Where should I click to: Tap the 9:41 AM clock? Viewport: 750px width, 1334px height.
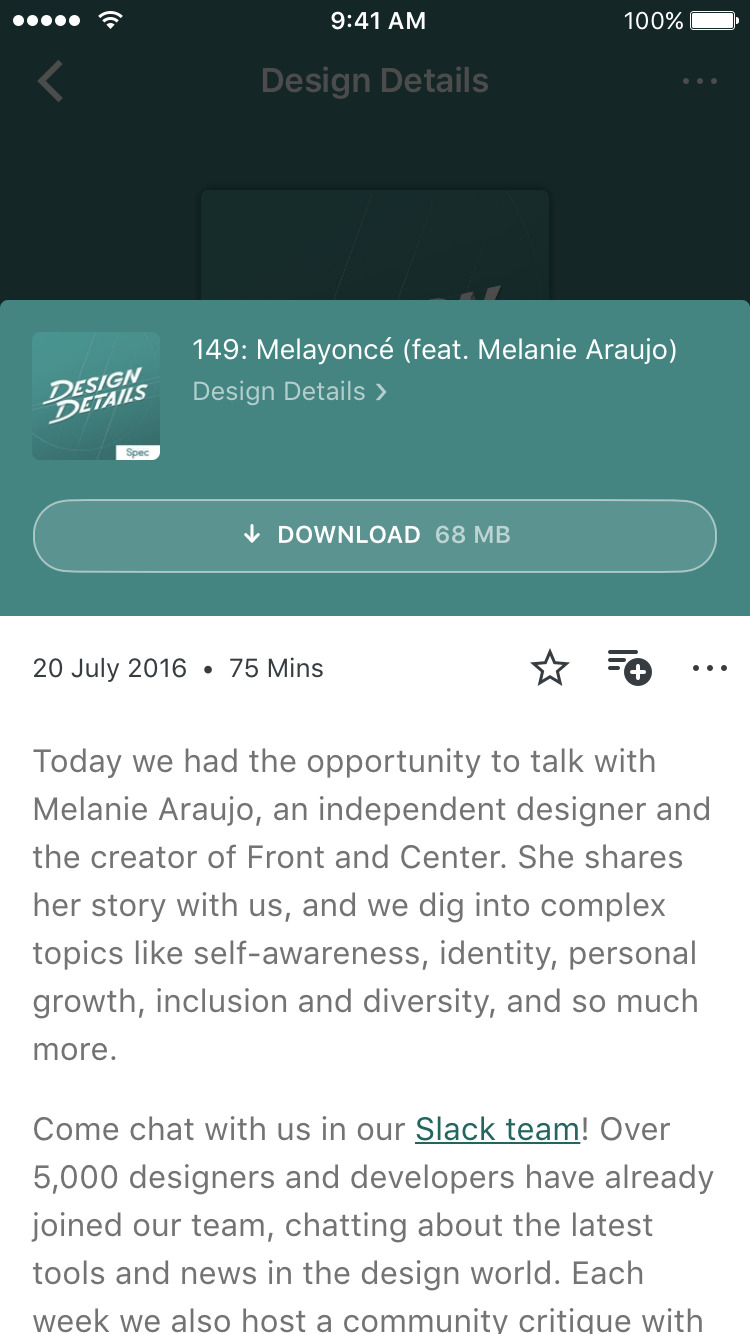point(377,19)
